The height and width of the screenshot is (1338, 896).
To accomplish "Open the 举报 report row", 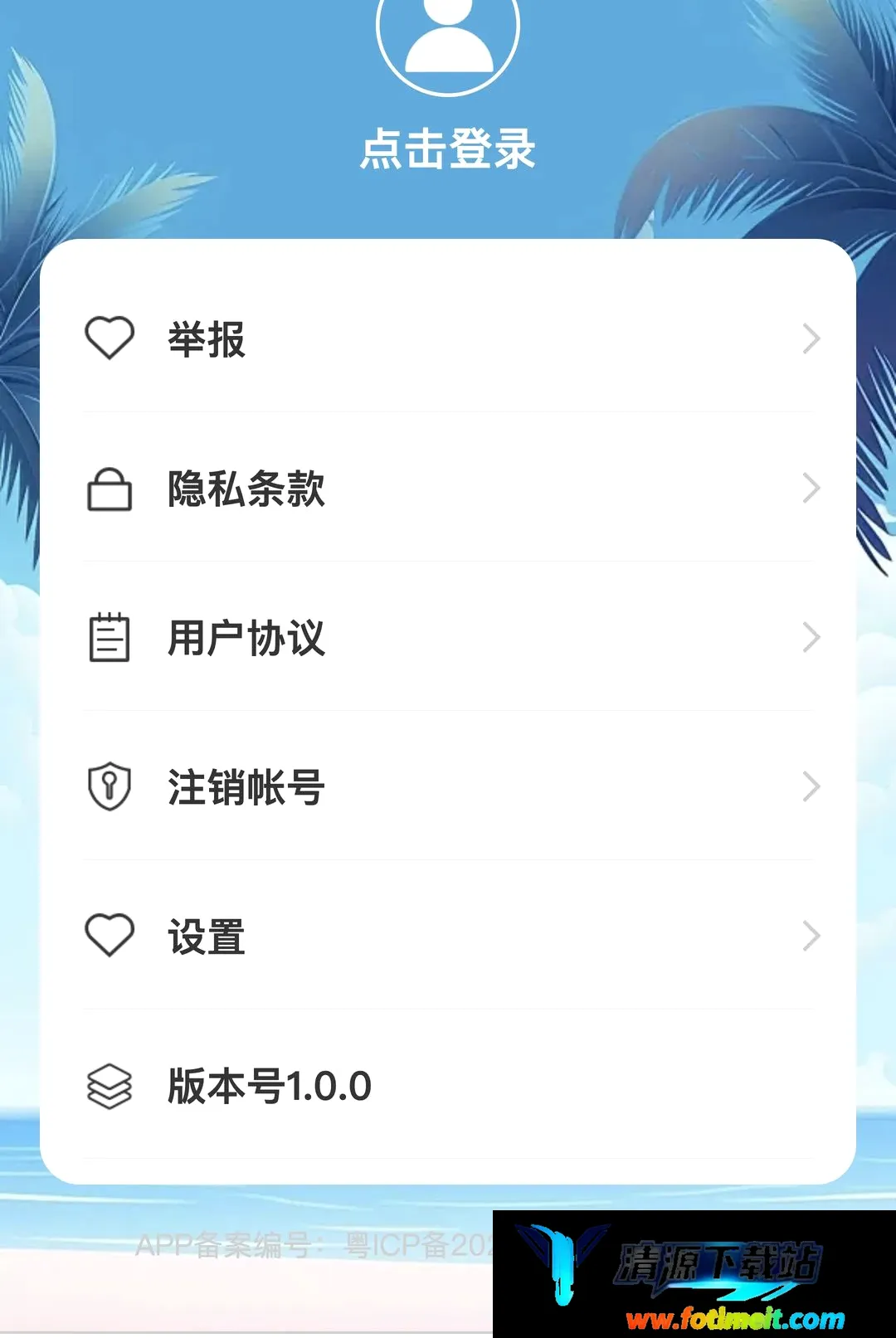I will (448, 338).
